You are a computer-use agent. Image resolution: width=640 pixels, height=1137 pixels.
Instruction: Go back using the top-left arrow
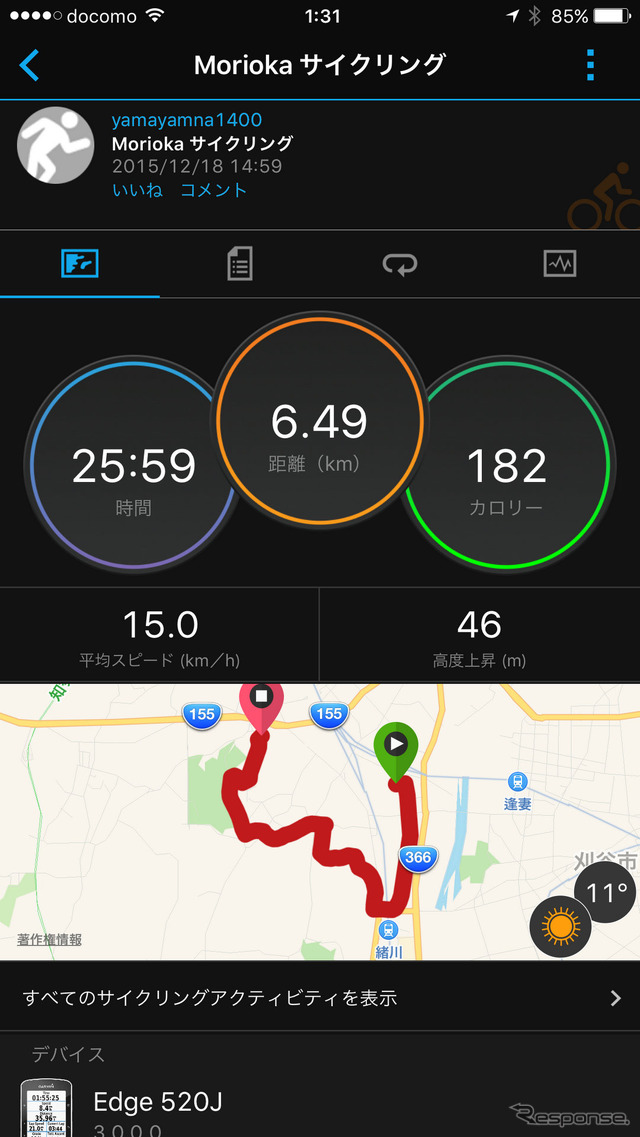tap(30, 66)
